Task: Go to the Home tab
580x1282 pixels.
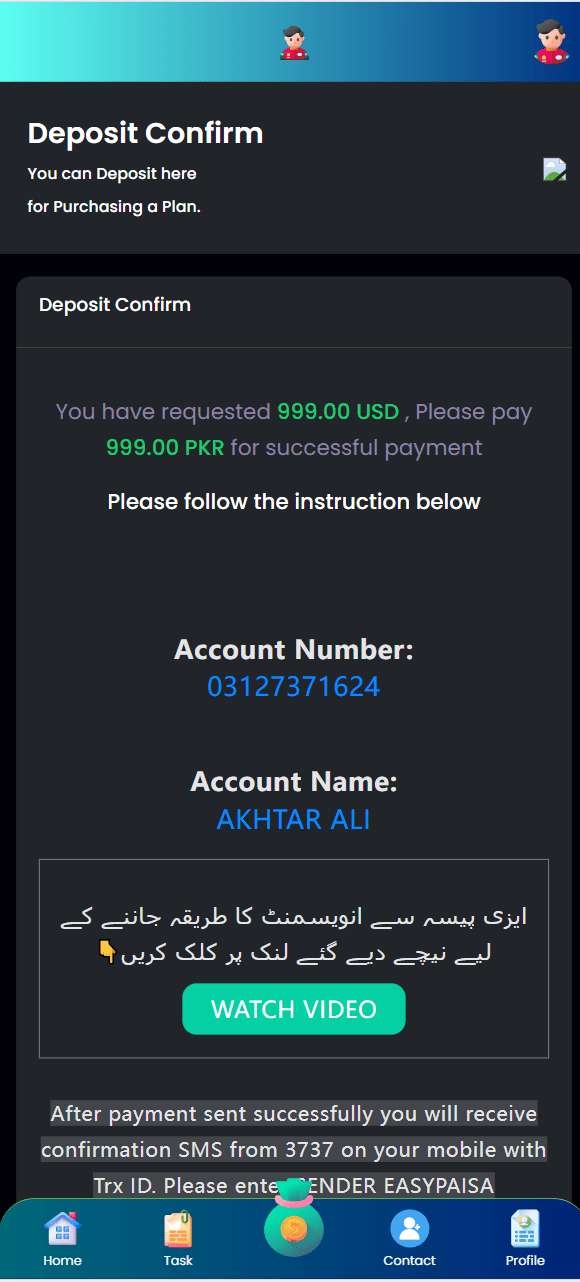Action: [62, 1239]
